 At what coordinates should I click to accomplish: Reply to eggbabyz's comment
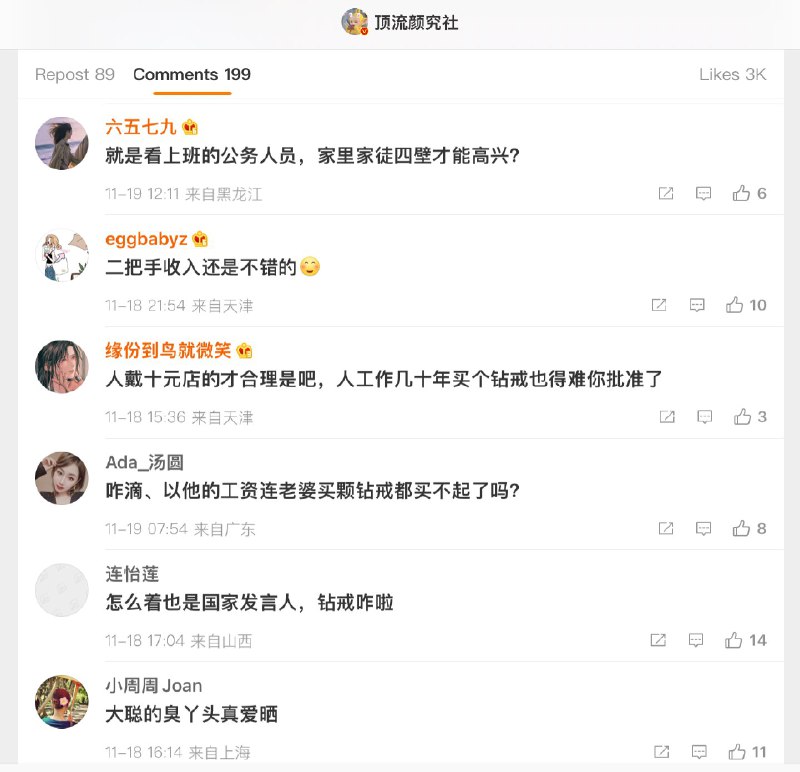698,305
